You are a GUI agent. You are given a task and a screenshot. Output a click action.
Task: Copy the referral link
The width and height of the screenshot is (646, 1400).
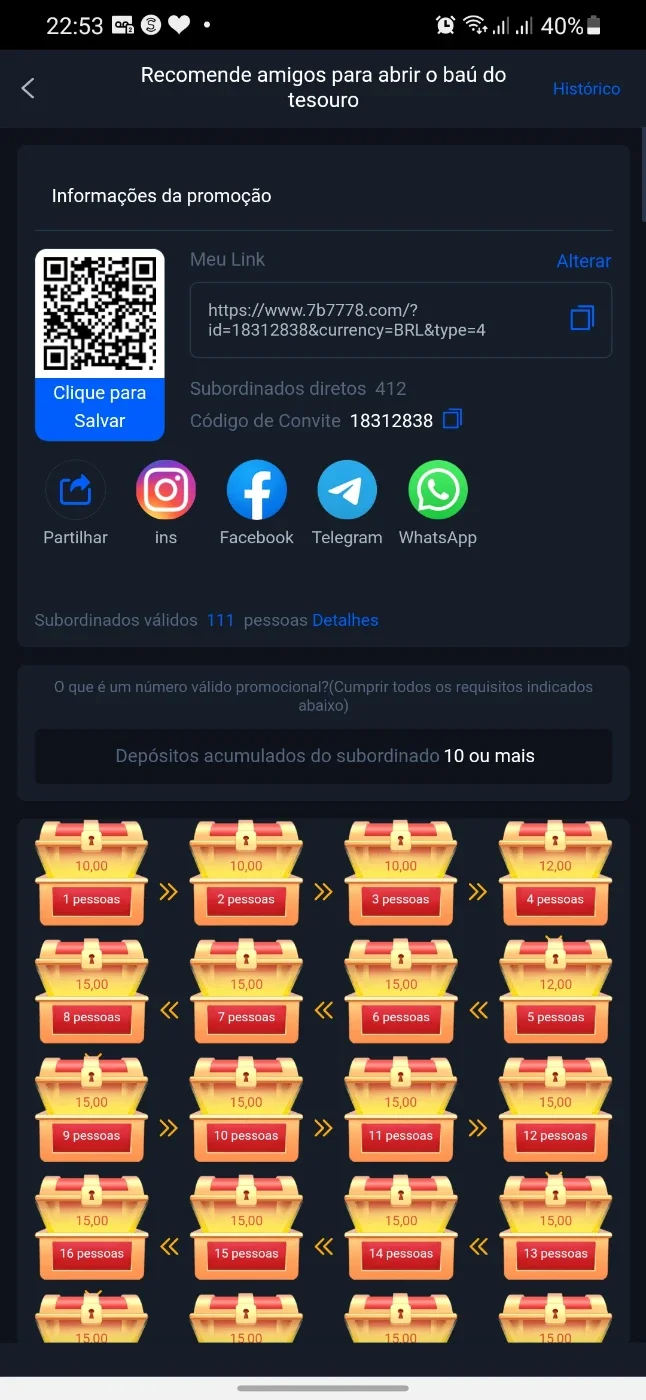(x=582, y=318)
